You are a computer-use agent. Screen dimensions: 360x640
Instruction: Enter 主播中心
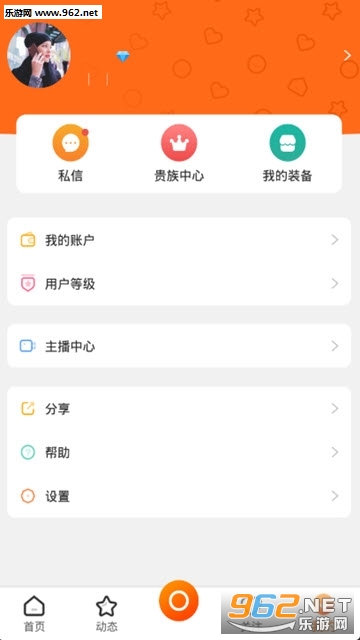click(179, 346)
